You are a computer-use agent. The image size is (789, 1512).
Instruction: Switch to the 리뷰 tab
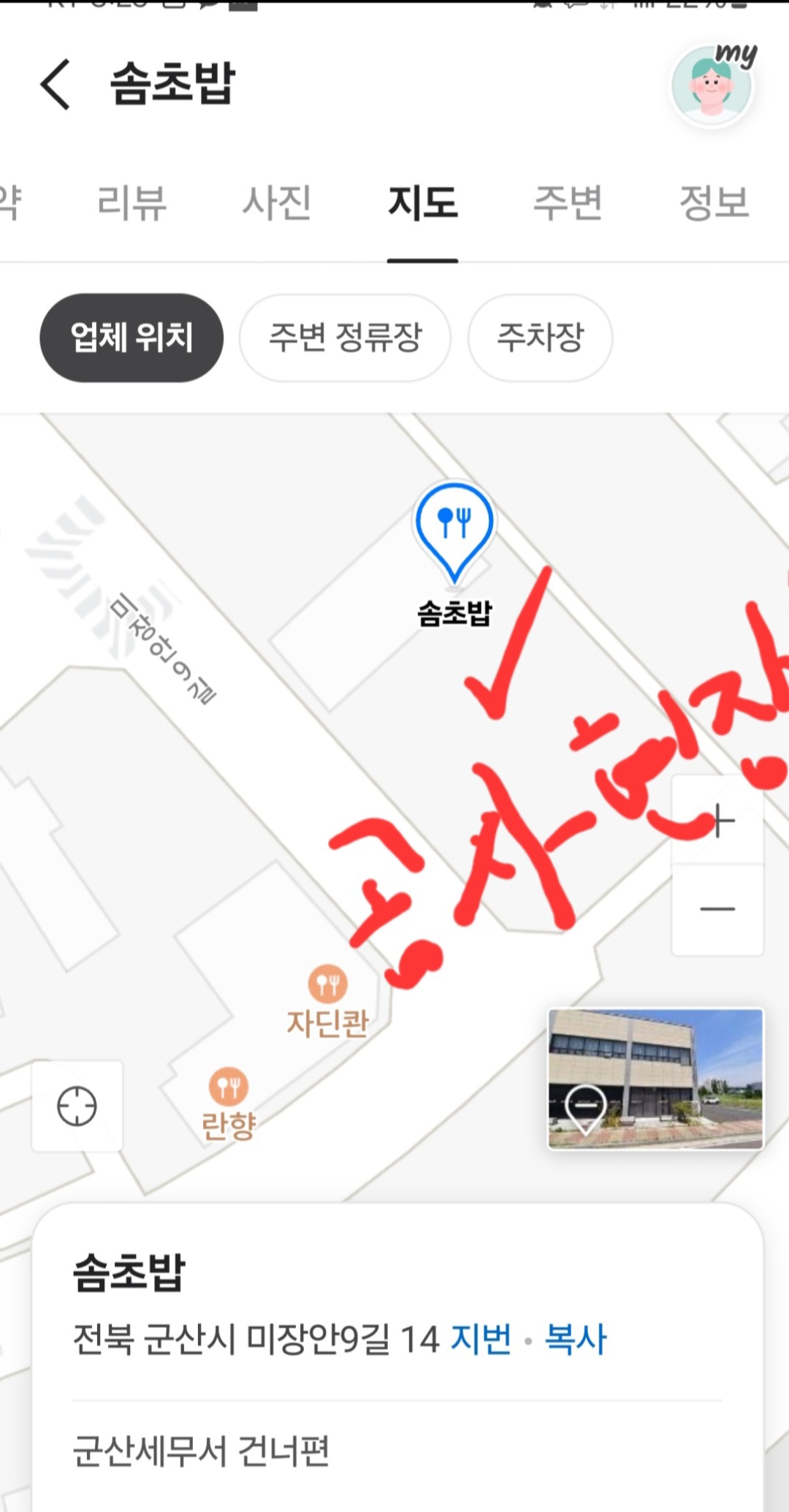tap(132, 202)
